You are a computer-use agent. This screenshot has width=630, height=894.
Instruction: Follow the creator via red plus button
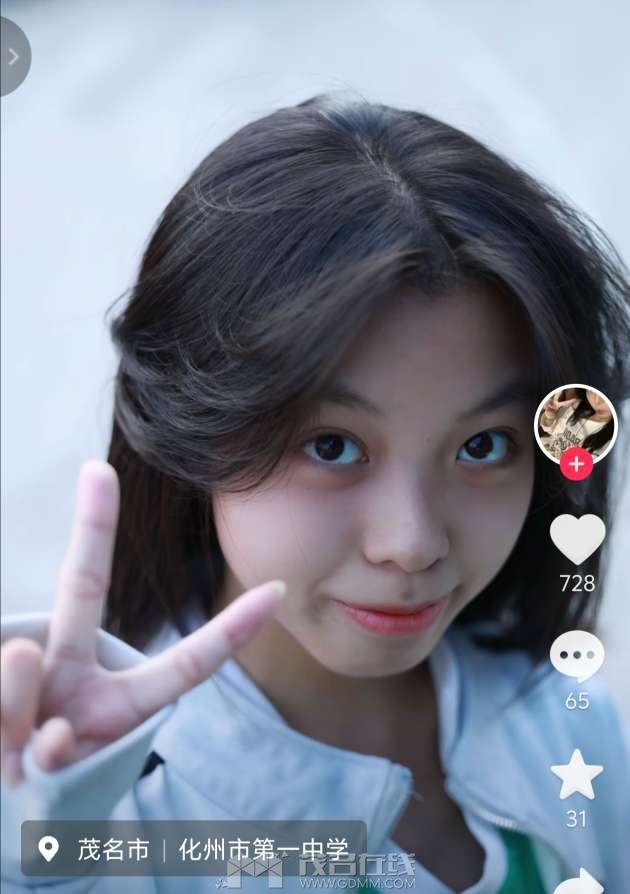click(576, 464)
